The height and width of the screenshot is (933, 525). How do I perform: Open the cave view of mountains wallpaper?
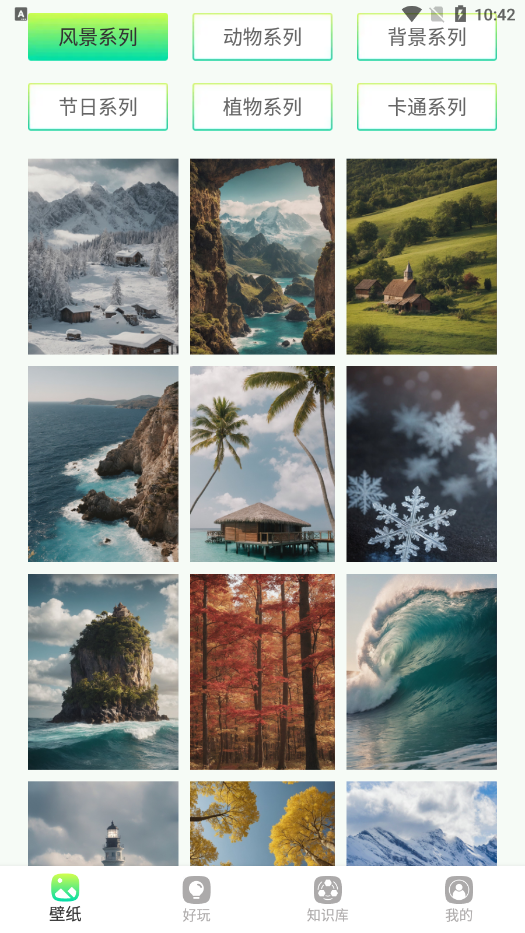(262, 256)
